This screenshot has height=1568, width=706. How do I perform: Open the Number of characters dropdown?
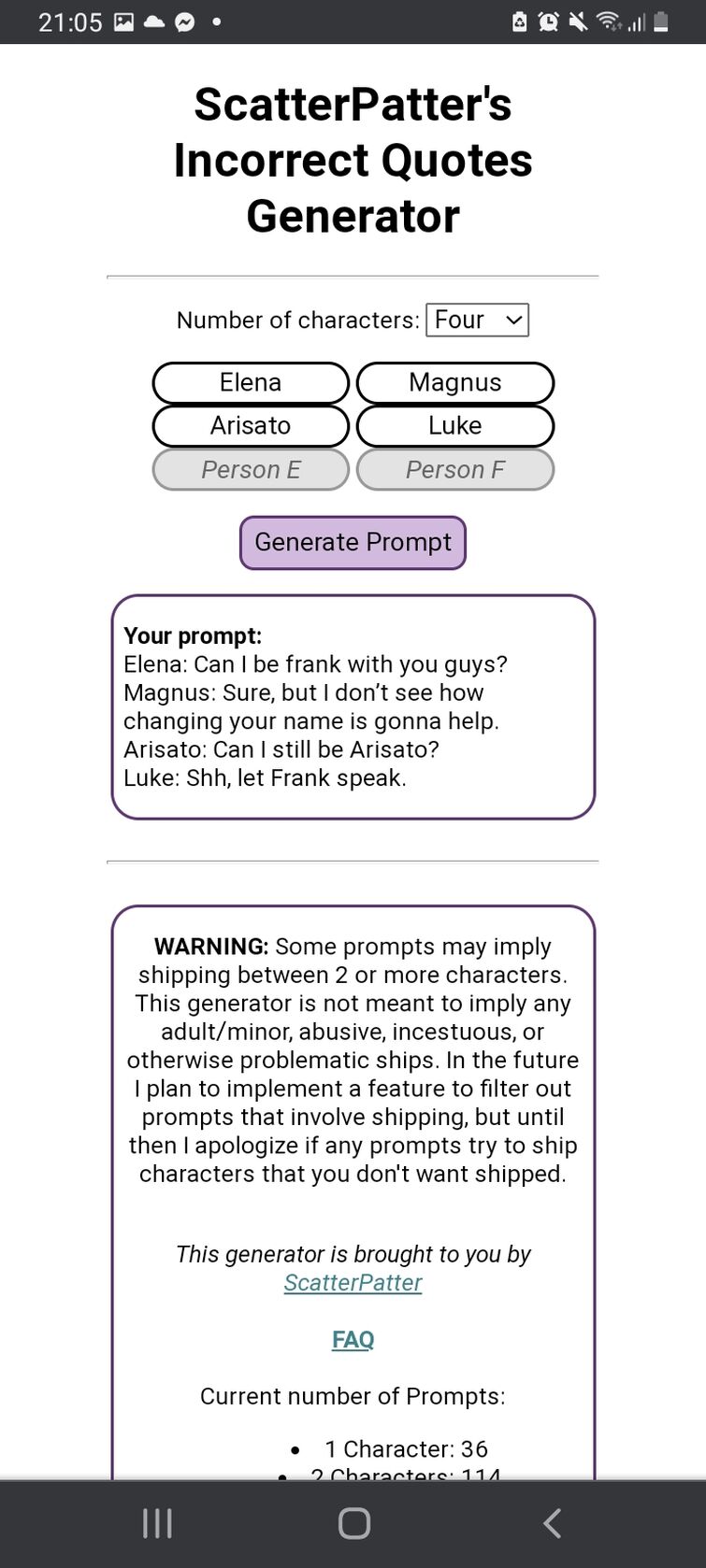pos(477,320)
